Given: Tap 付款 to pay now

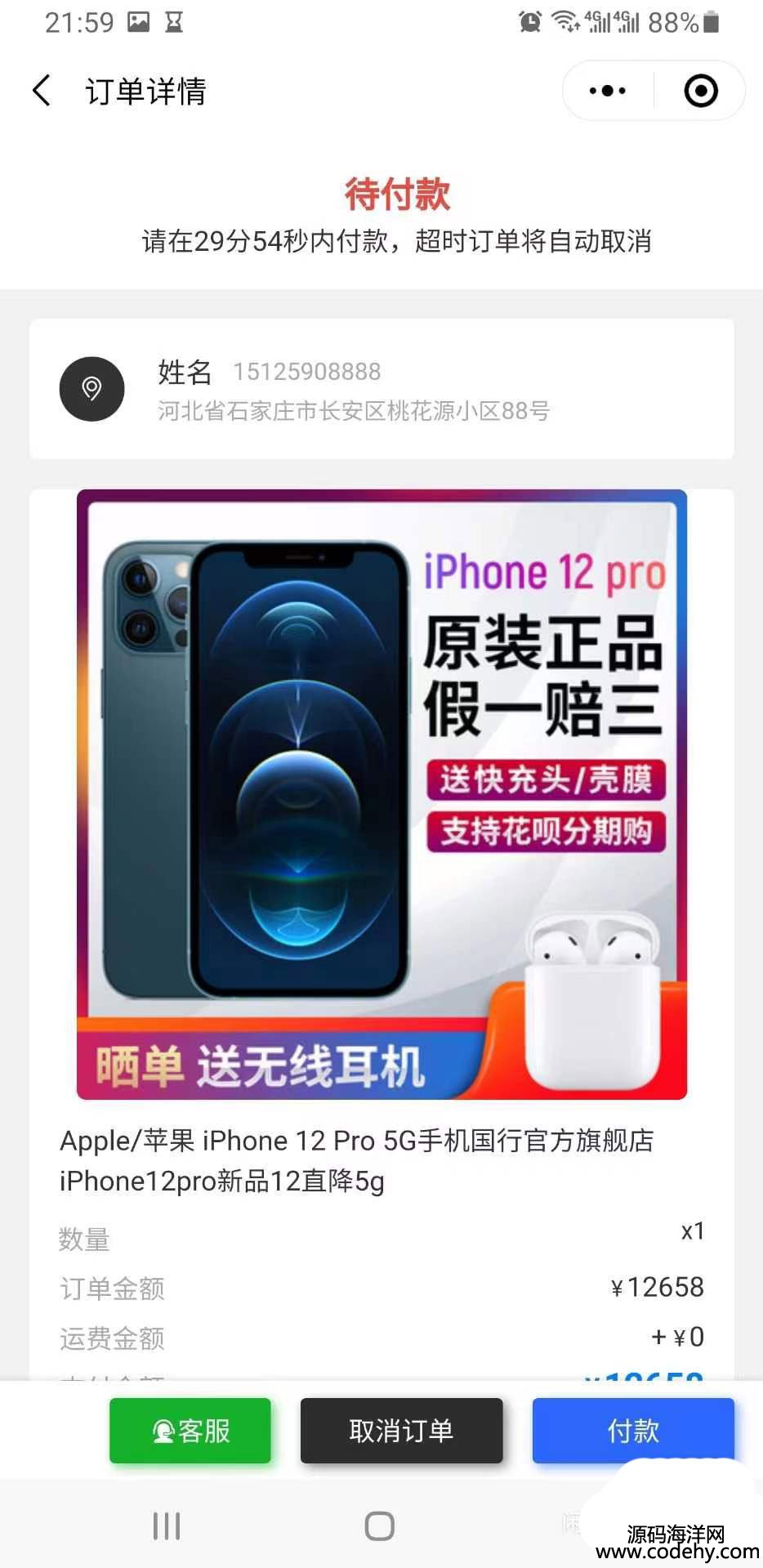Looking at the screenshot, I should pyautogui.click(x=632, y=1431).
